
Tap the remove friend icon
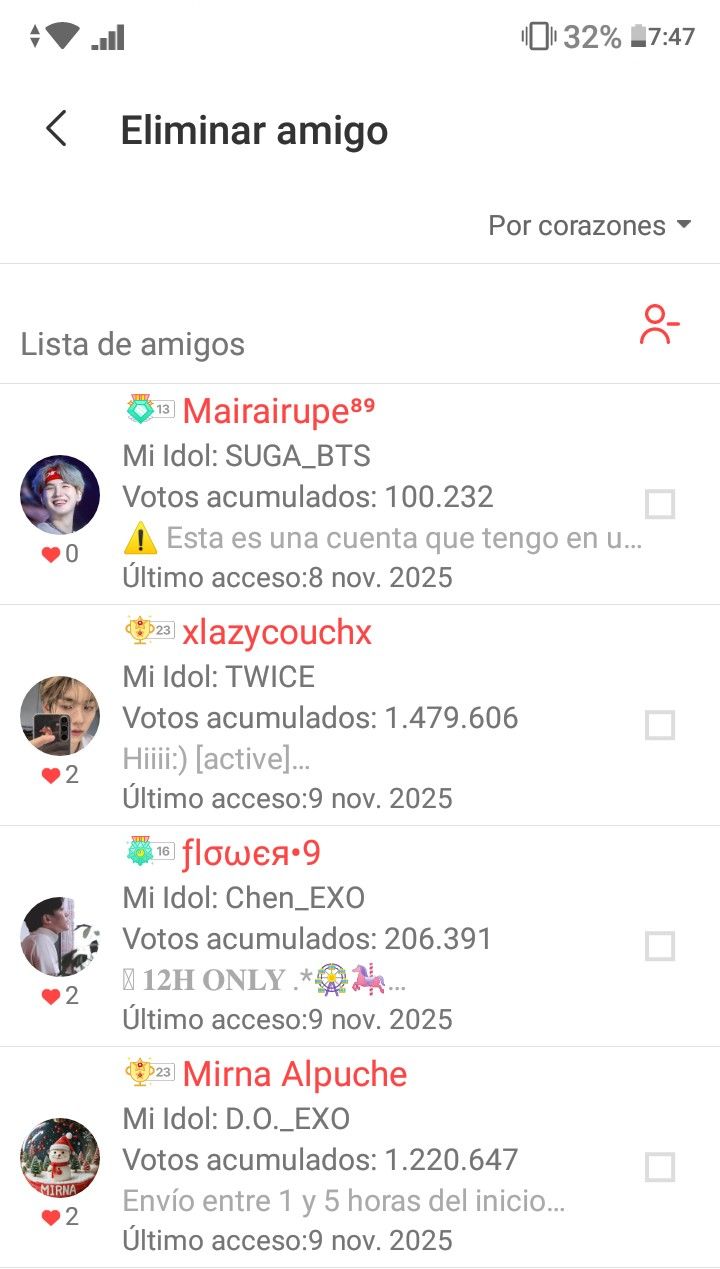tap(660, 326)
